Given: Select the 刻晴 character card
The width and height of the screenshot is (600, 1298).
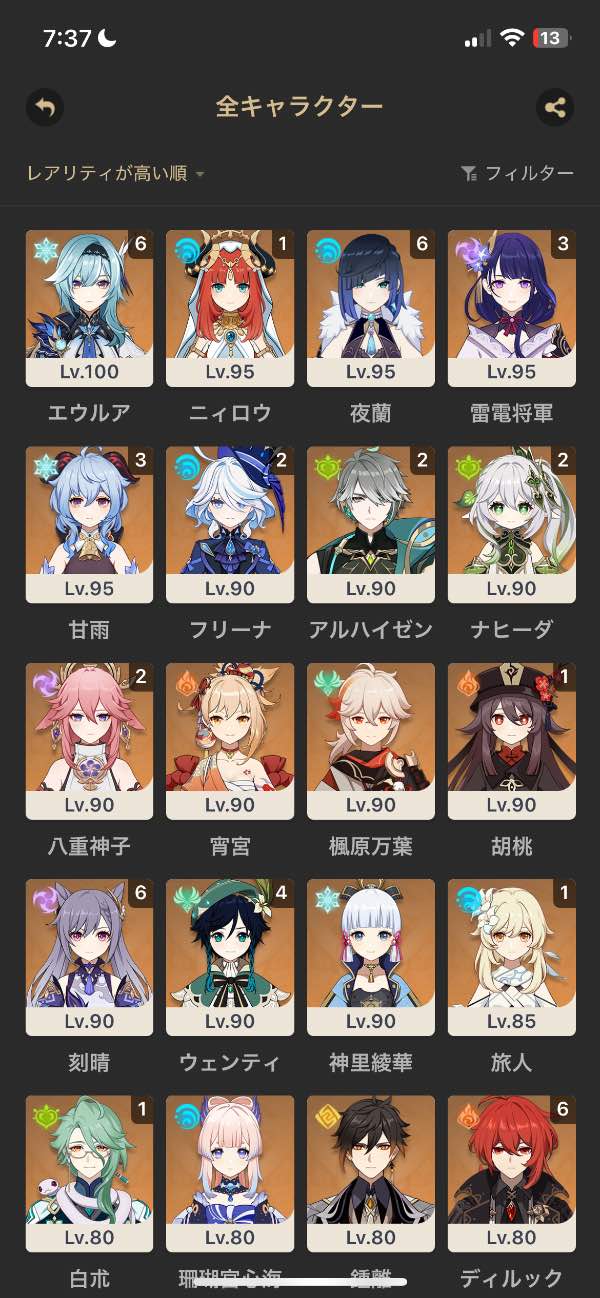Looking at the screenshot, I should coord(89,957).
